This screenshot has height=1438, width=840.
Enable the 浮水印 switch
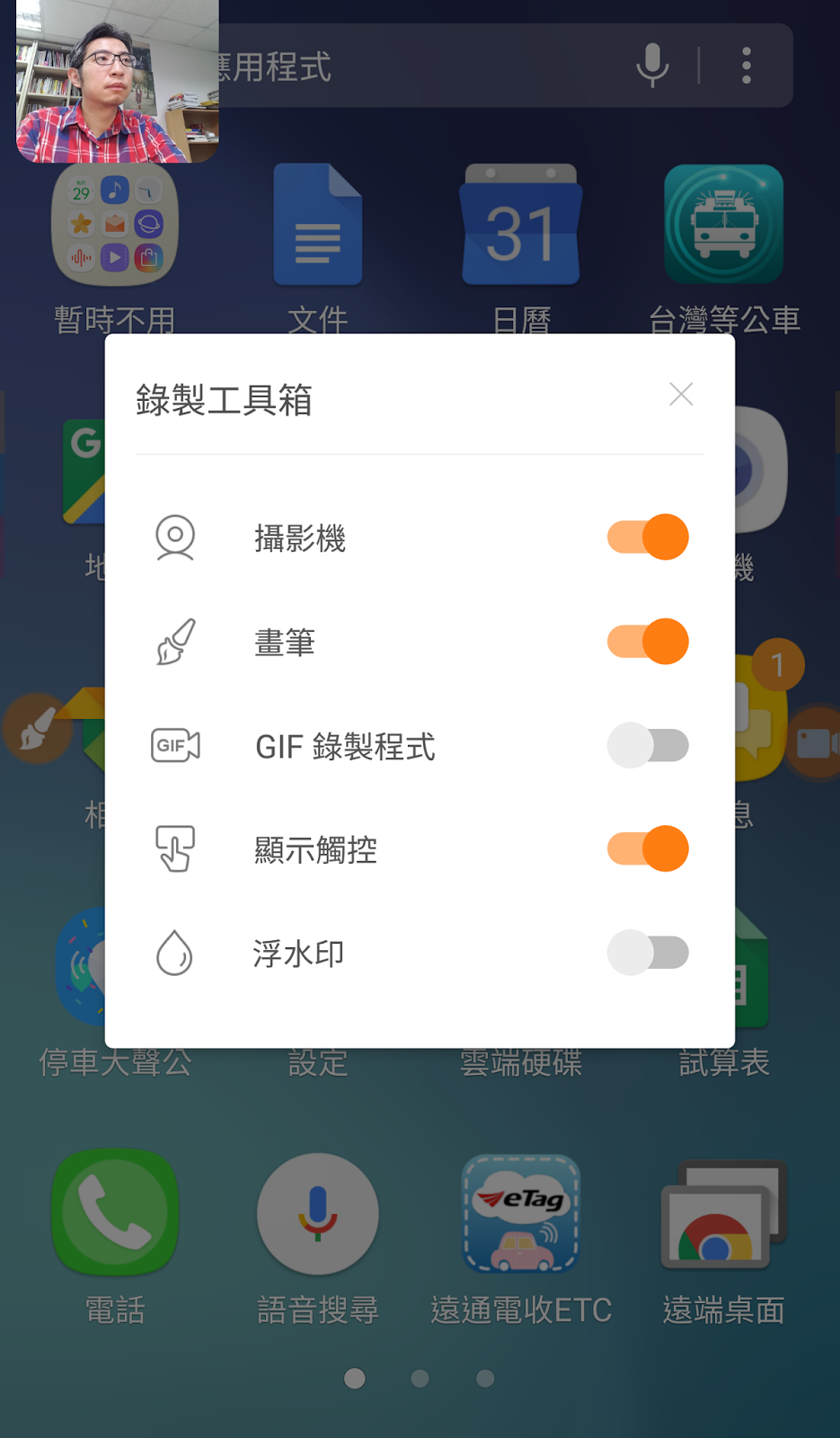coord(648,953)
